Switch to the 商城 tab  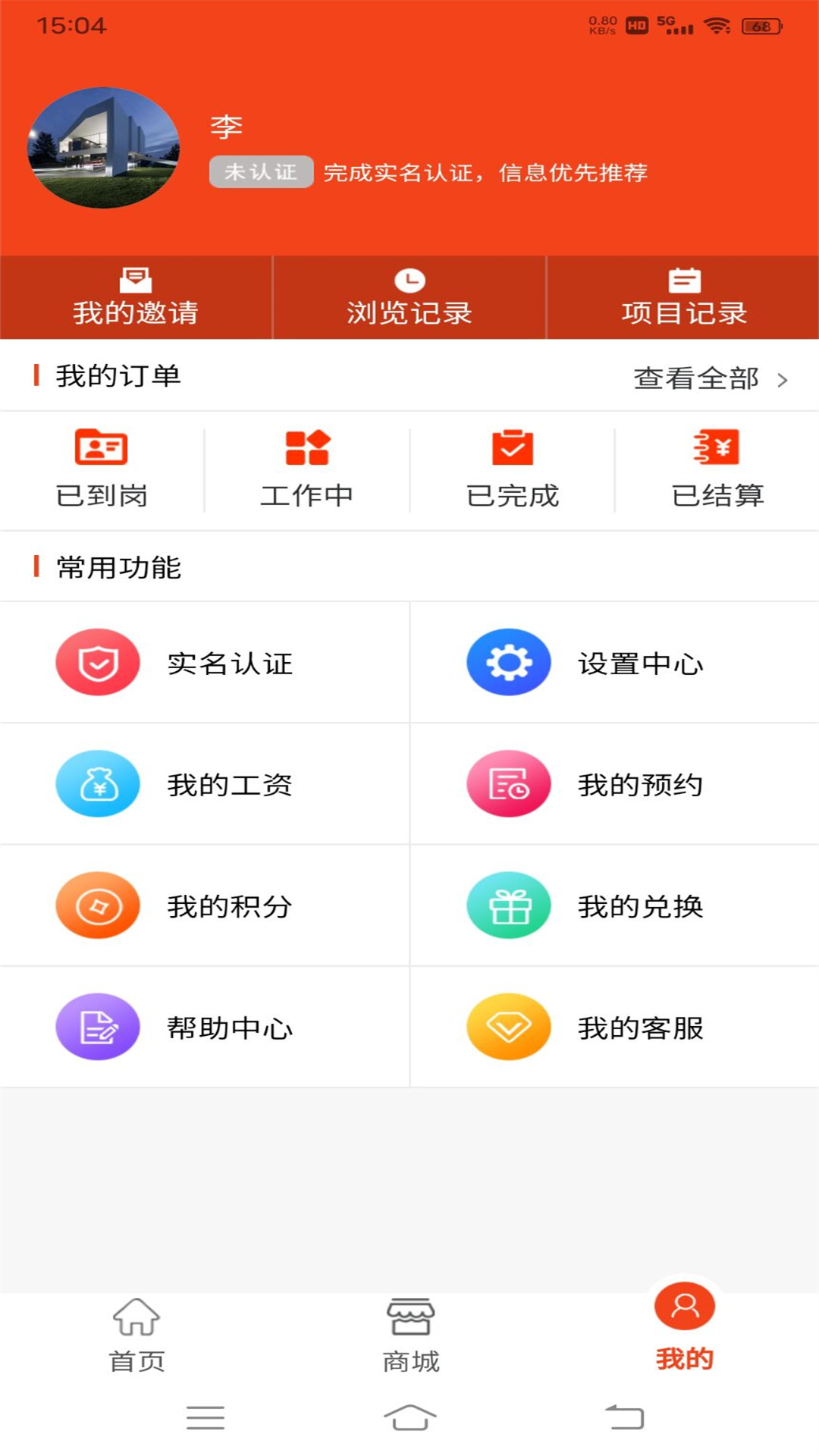pos(410,1336)
